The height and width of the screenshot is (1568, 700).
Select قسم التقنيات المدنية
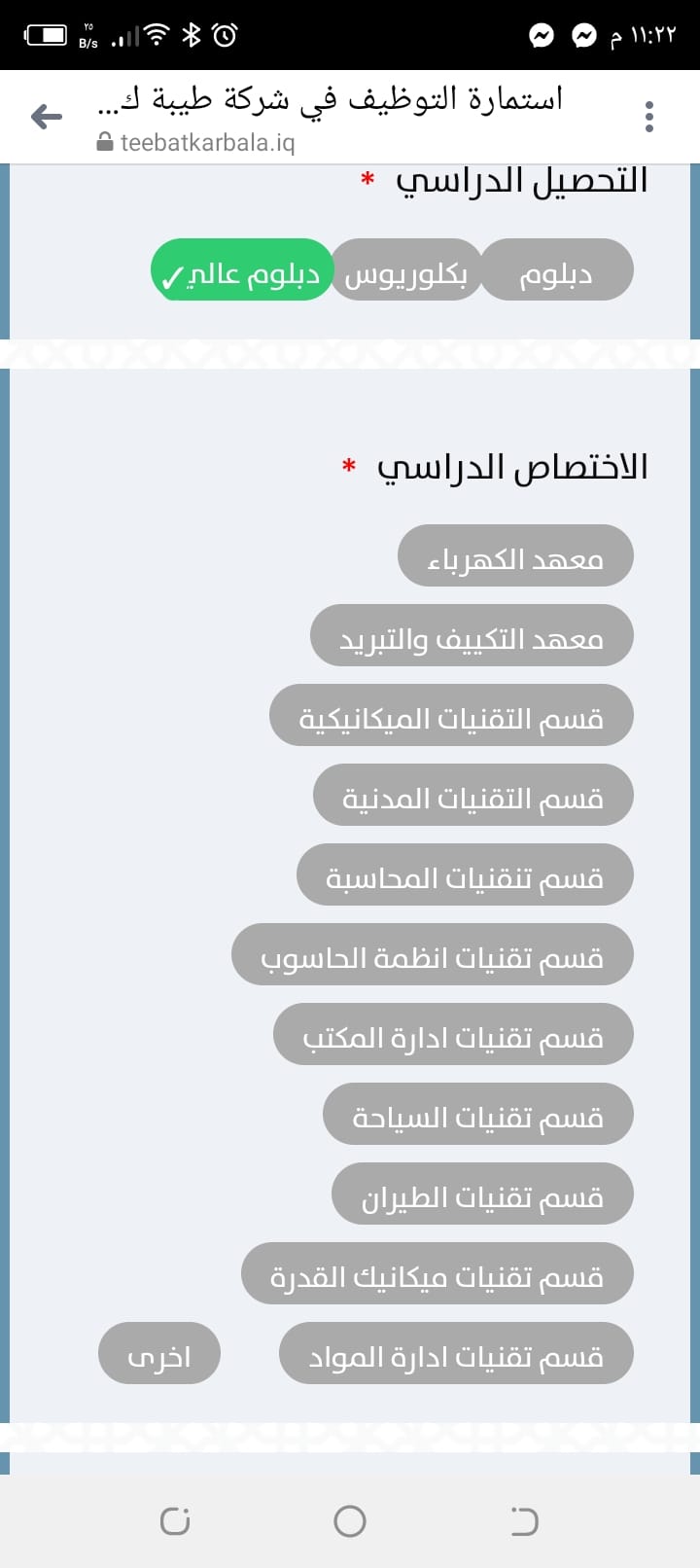pos(473,795)
